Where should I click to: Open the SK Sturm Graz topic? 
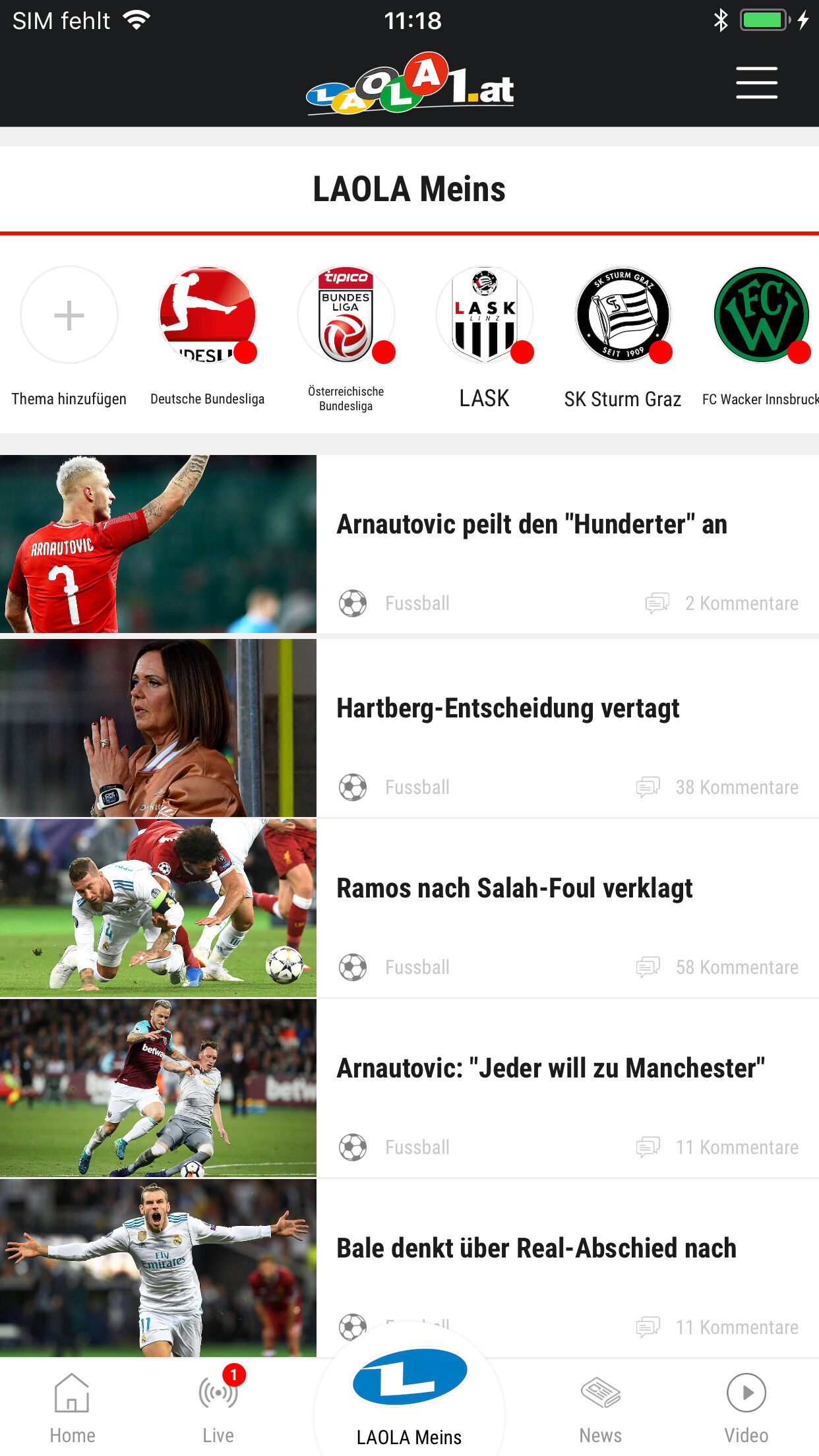click(x=622, y=315)
